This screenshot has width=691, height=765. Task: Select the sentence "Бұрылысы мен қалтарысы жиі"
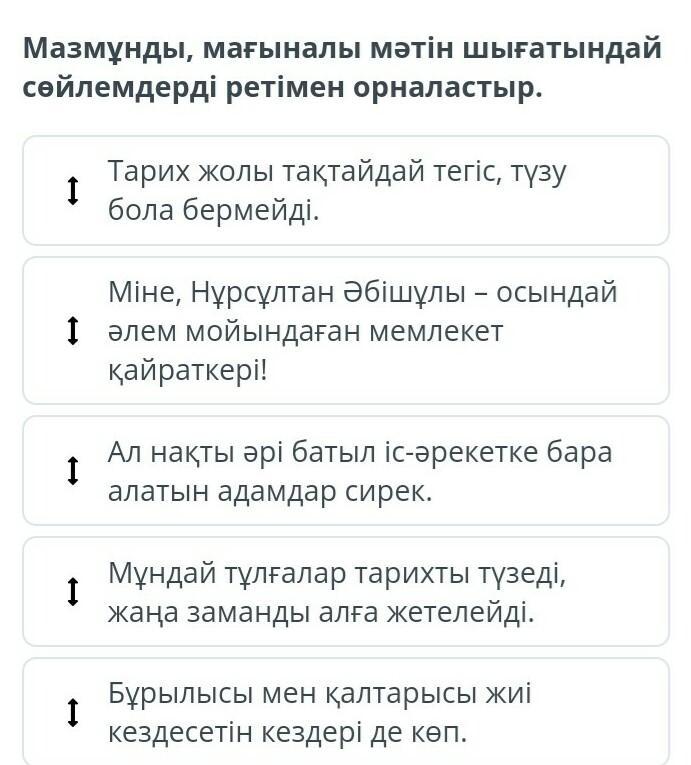pos(346,711)
